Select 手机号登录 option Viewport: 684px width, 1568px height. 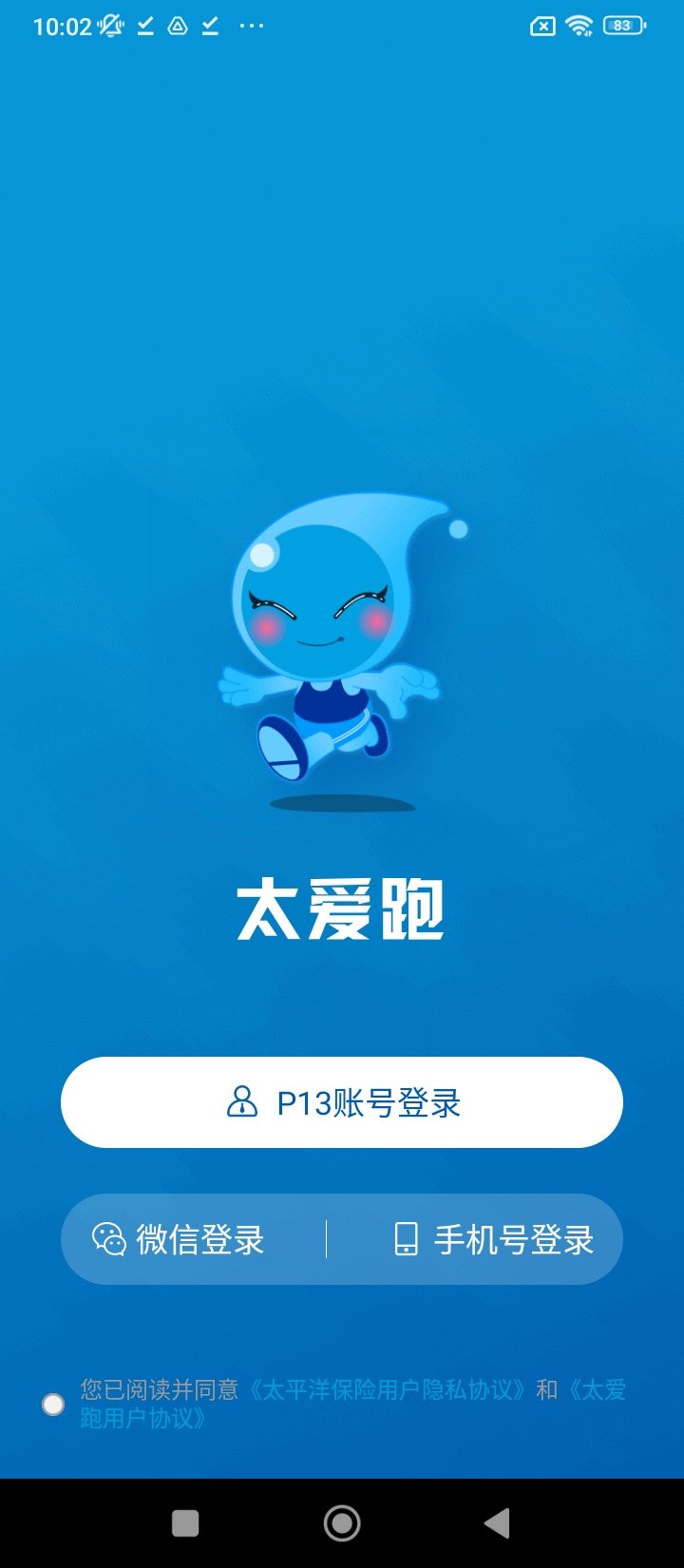pos(494,1240)
